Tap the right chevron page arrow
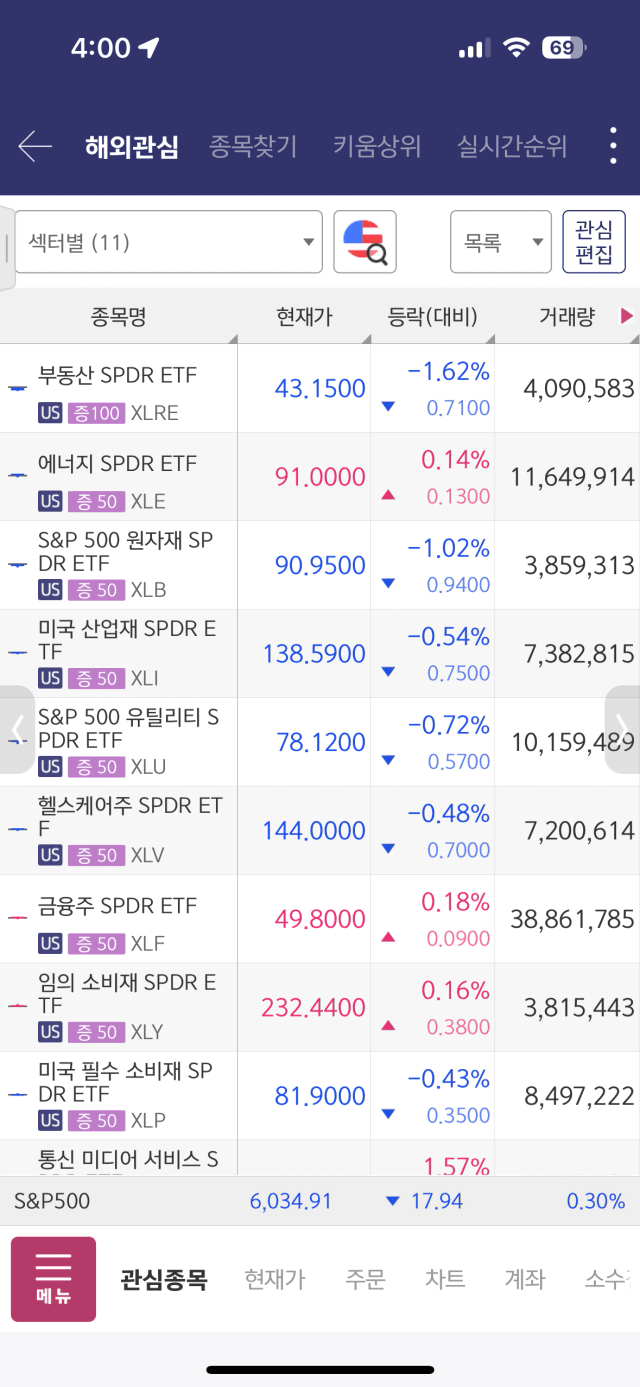 [x=622, y=729]
